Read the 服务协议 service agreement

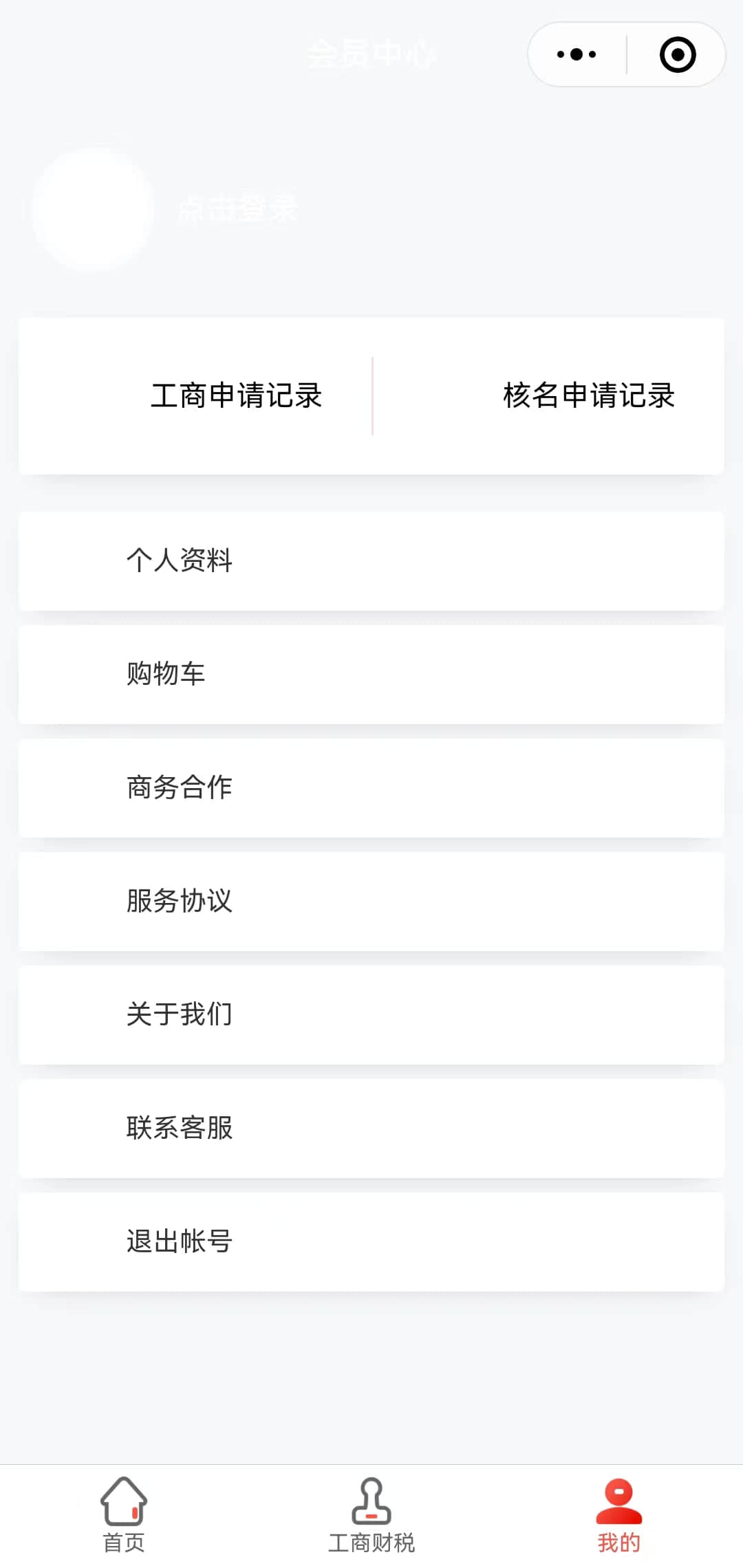pyautogui.click(x=371, y=901)
